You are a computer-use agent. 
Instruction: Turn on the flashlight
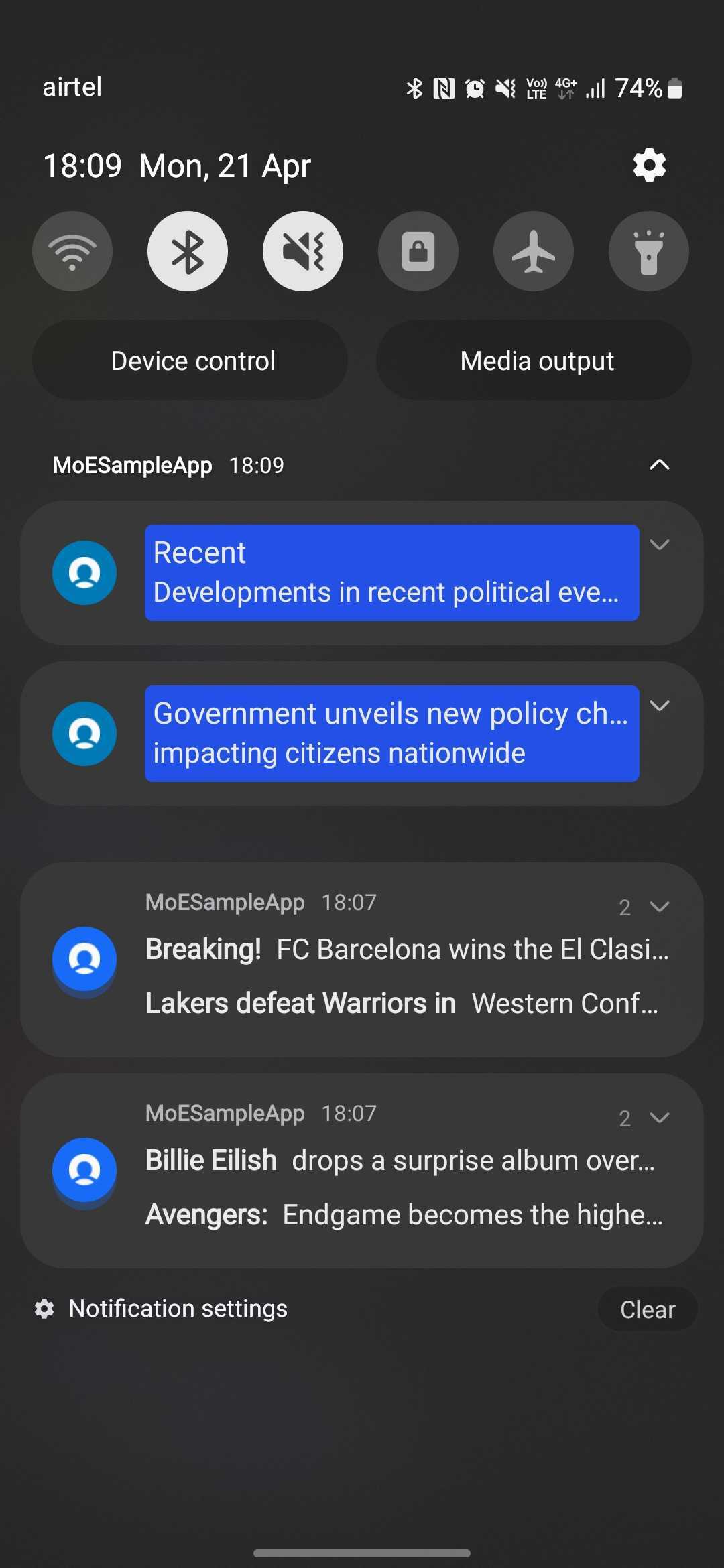tap(649, 251)
